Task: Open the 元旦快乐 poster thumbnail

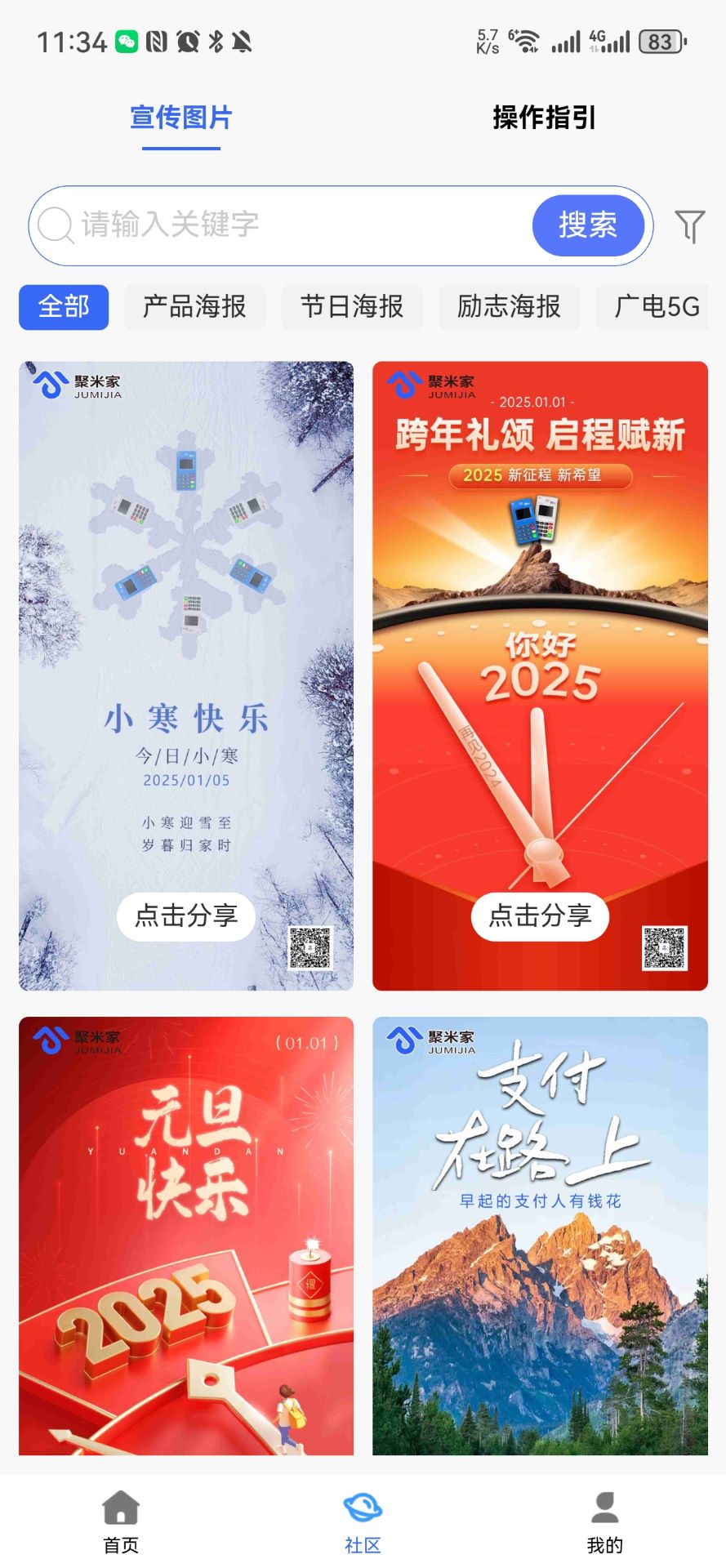Action: point(185,1233)
